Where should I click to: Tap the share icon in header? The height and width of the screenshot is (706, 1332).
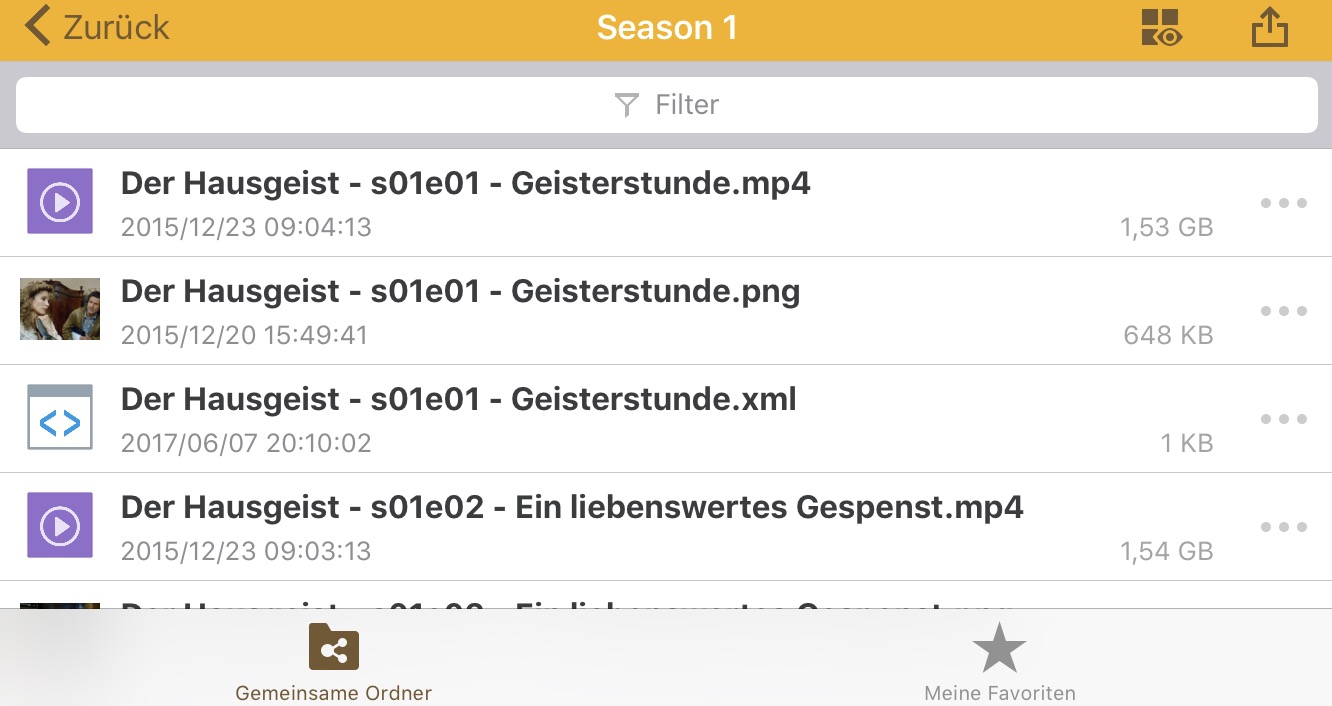tap(1269, 27)
